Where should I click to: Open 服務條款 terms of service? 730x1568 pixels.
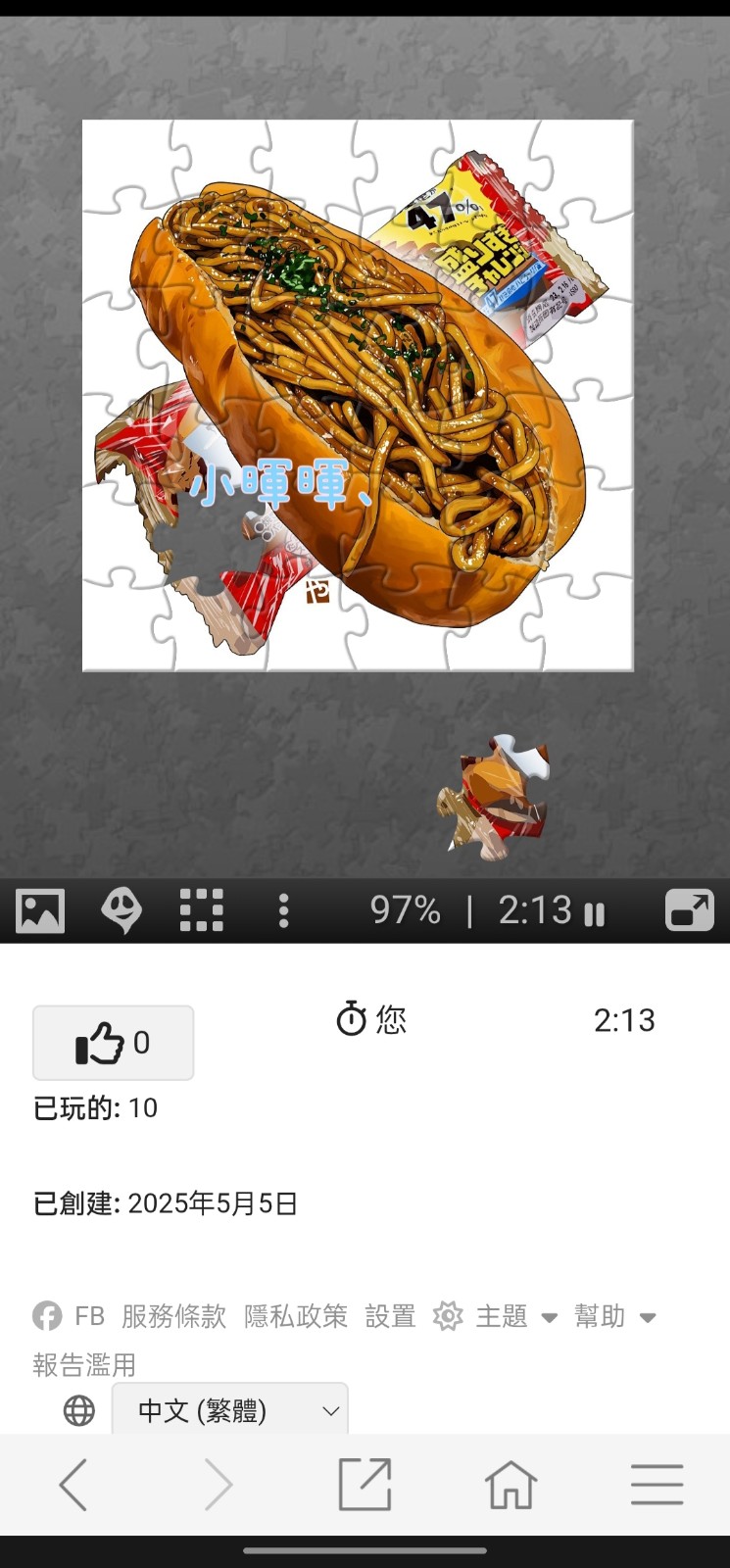173,1316
